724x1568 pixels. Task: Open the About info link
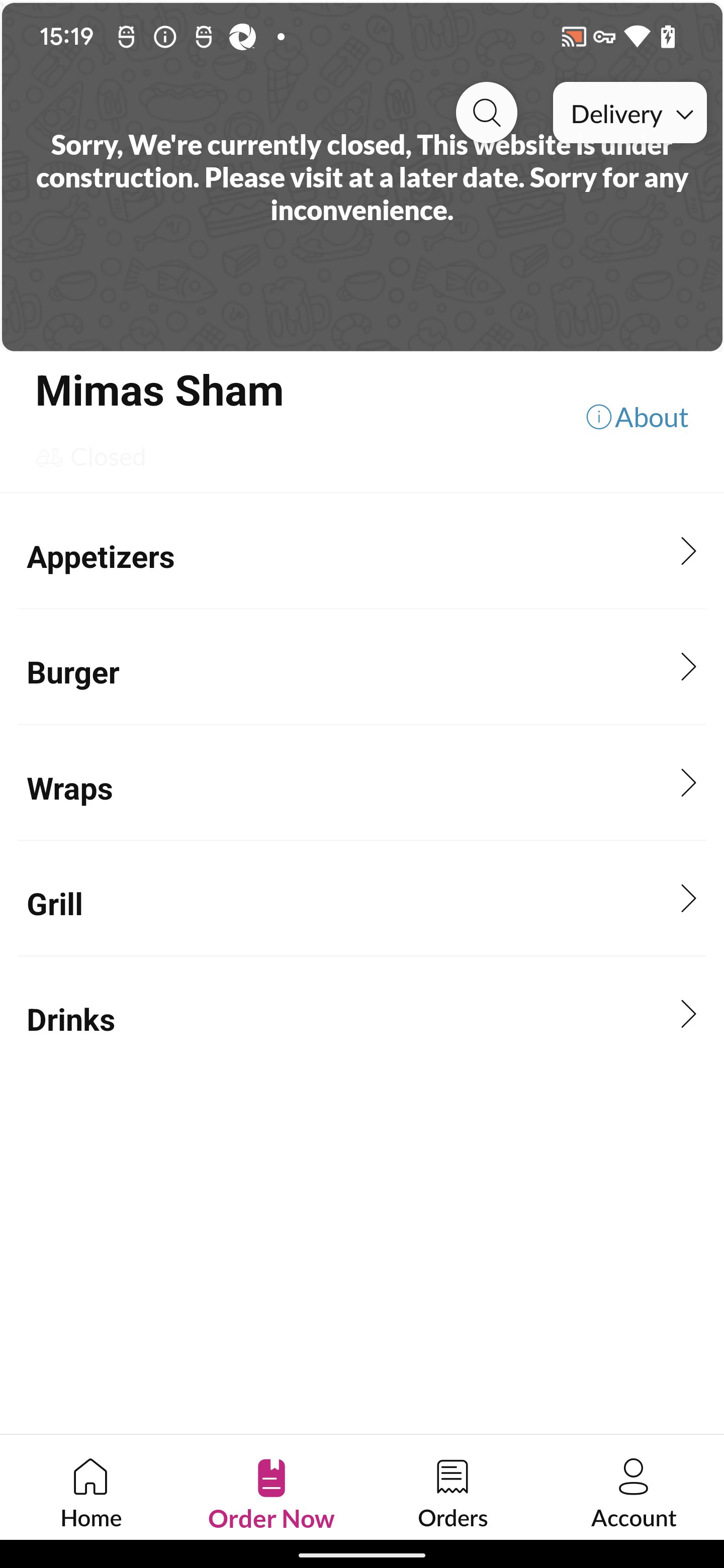tap(637, 418)
